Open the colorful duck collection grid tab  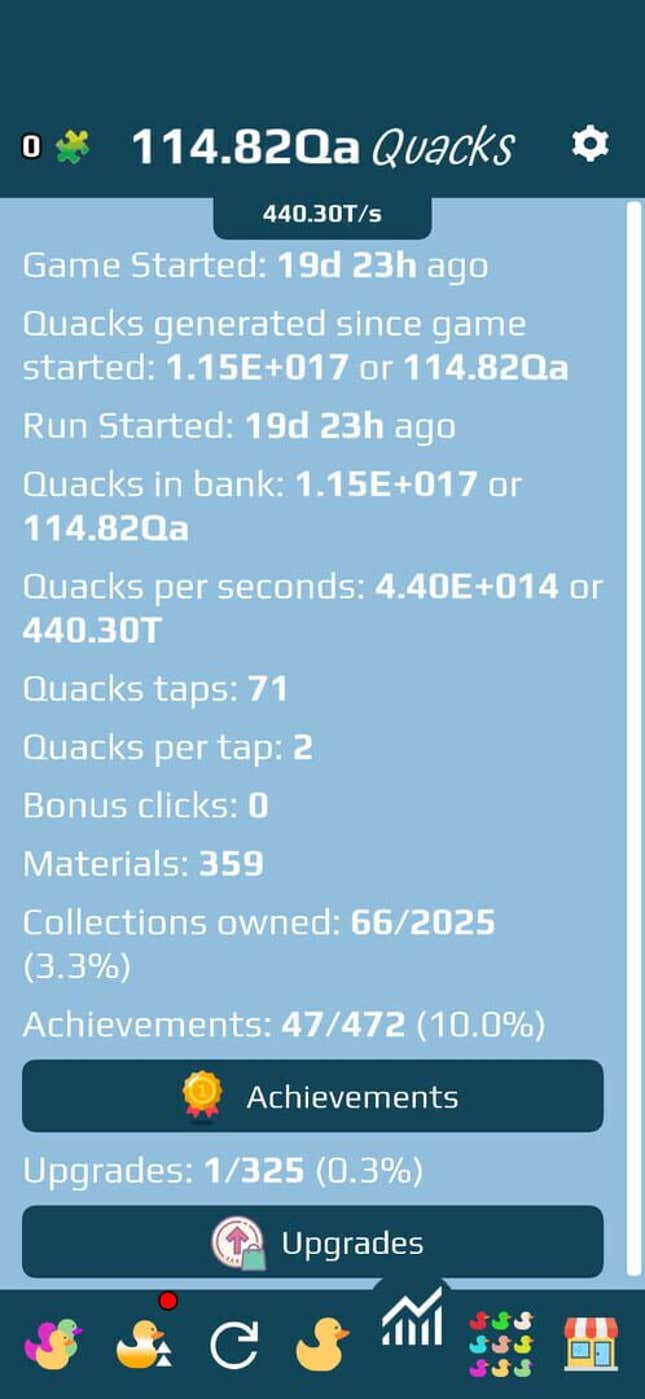[x=500, y=1345]
